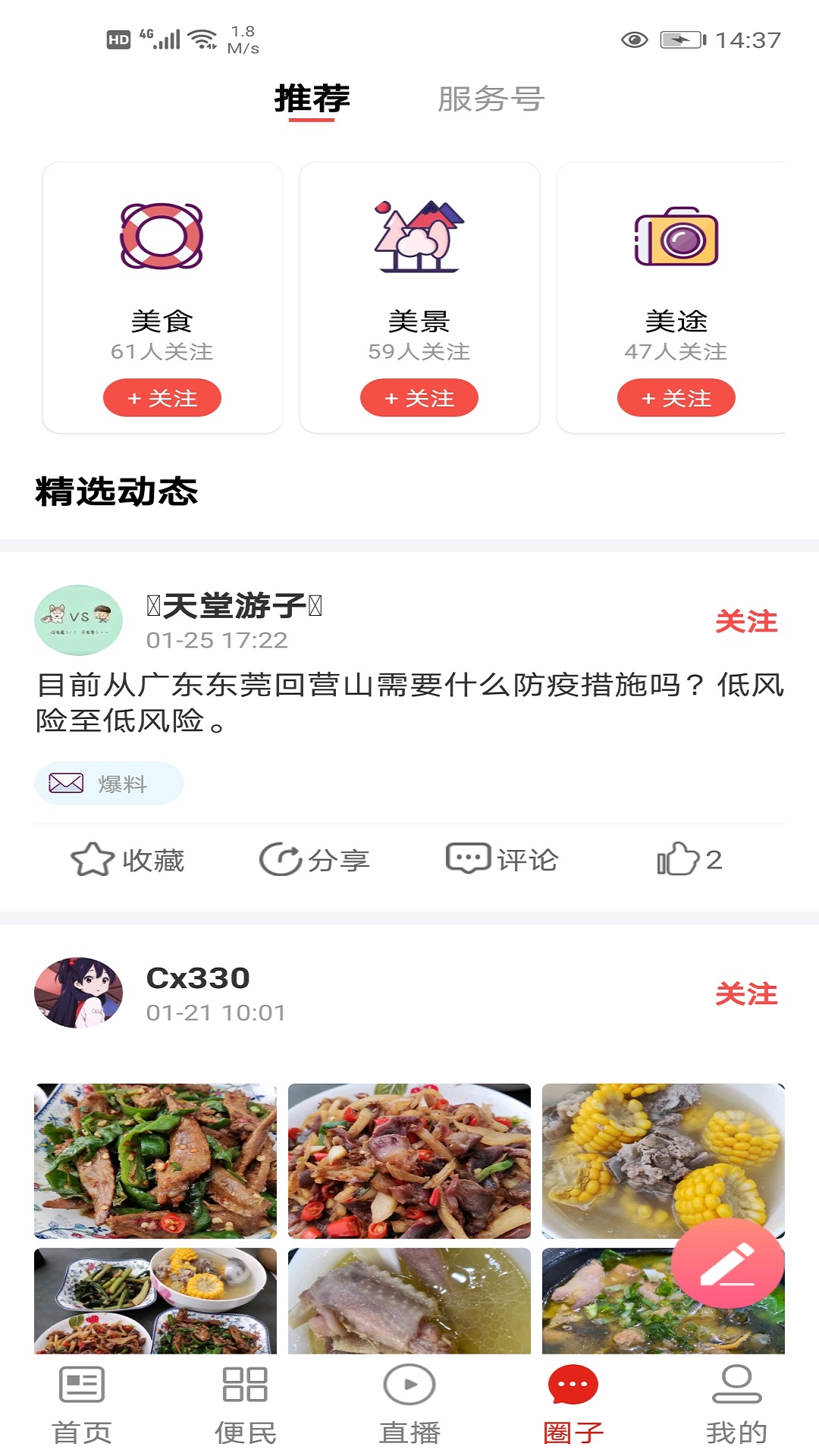Viewport: 819px width, 1456px height.
Task: Tap 收藏 on 天堂游子's post
Action: coord(127,860)
